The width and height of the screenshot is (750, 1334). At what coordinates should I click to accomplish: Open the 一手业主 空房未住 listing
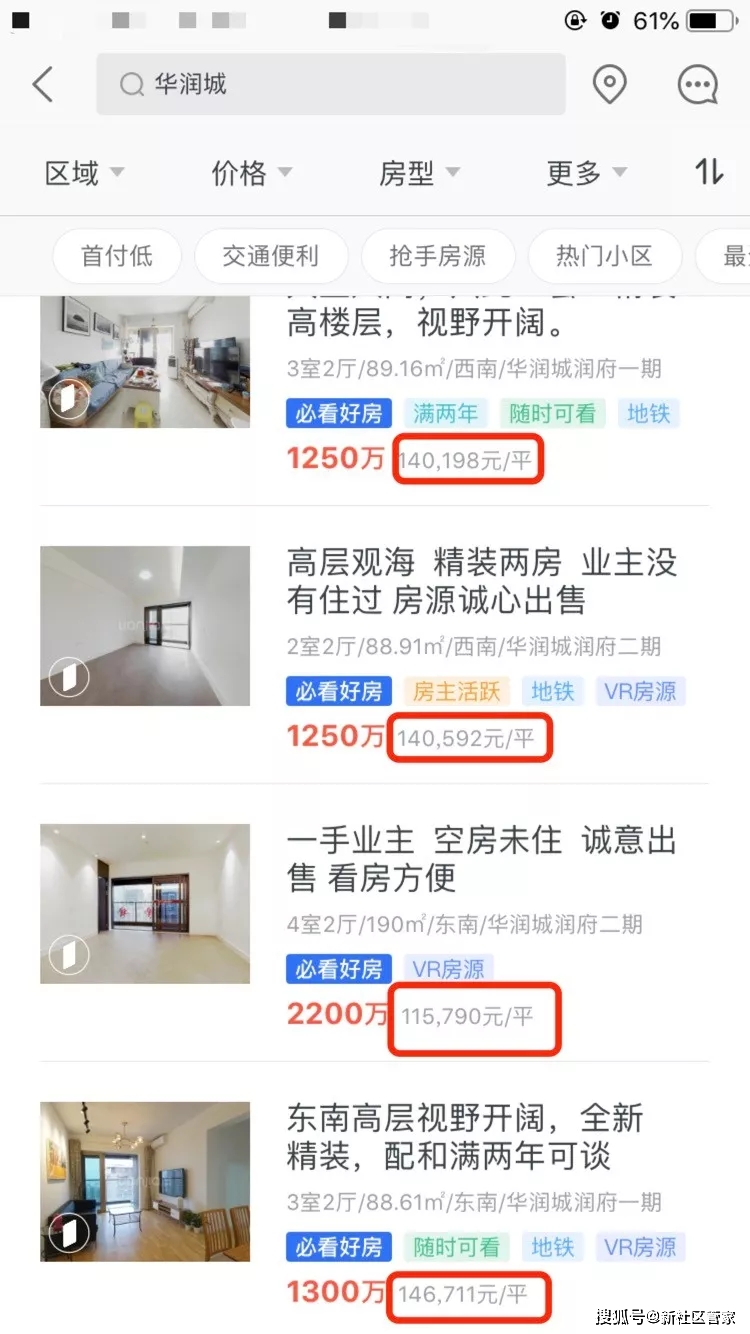[x=480, y=858]
